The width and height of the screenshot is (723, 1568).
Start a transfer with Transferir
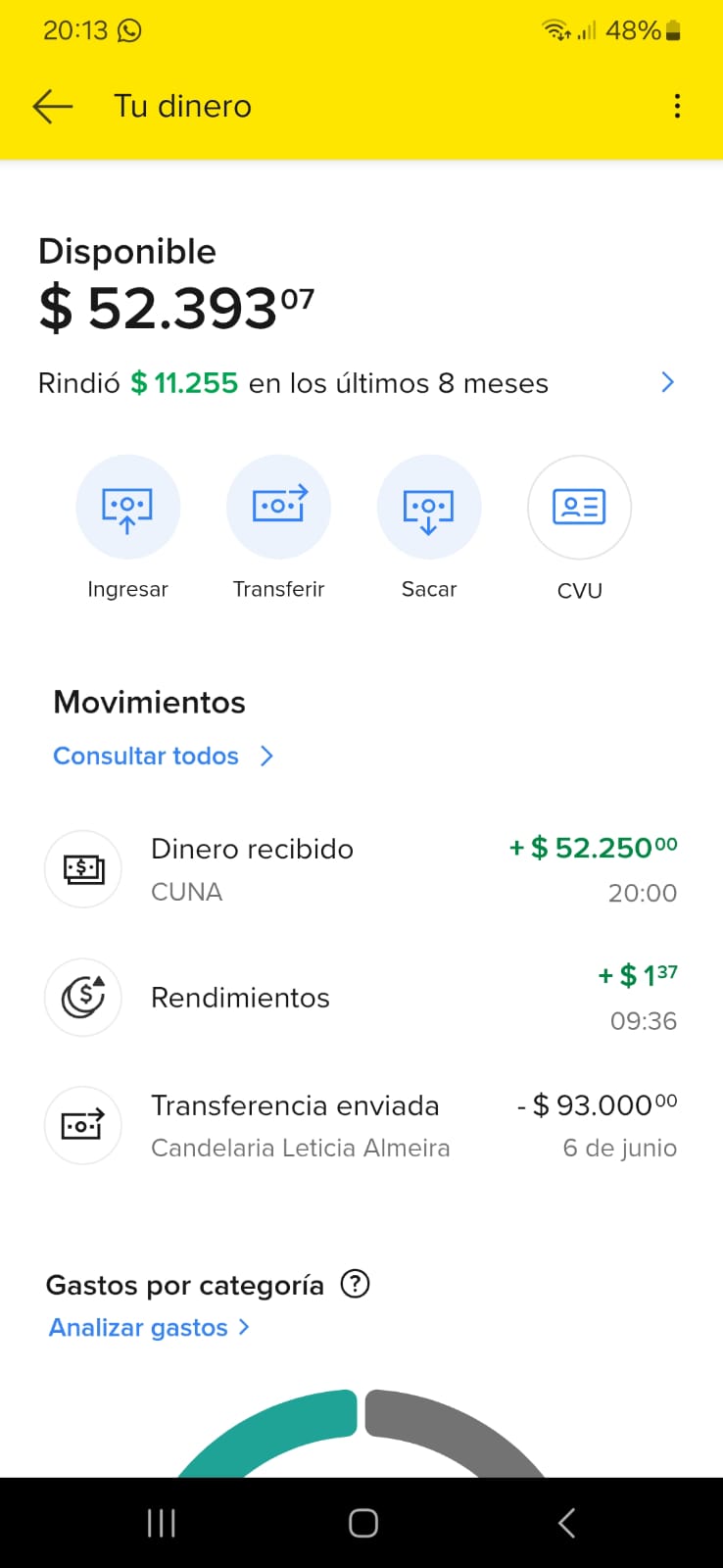click(x=278, y=508)
